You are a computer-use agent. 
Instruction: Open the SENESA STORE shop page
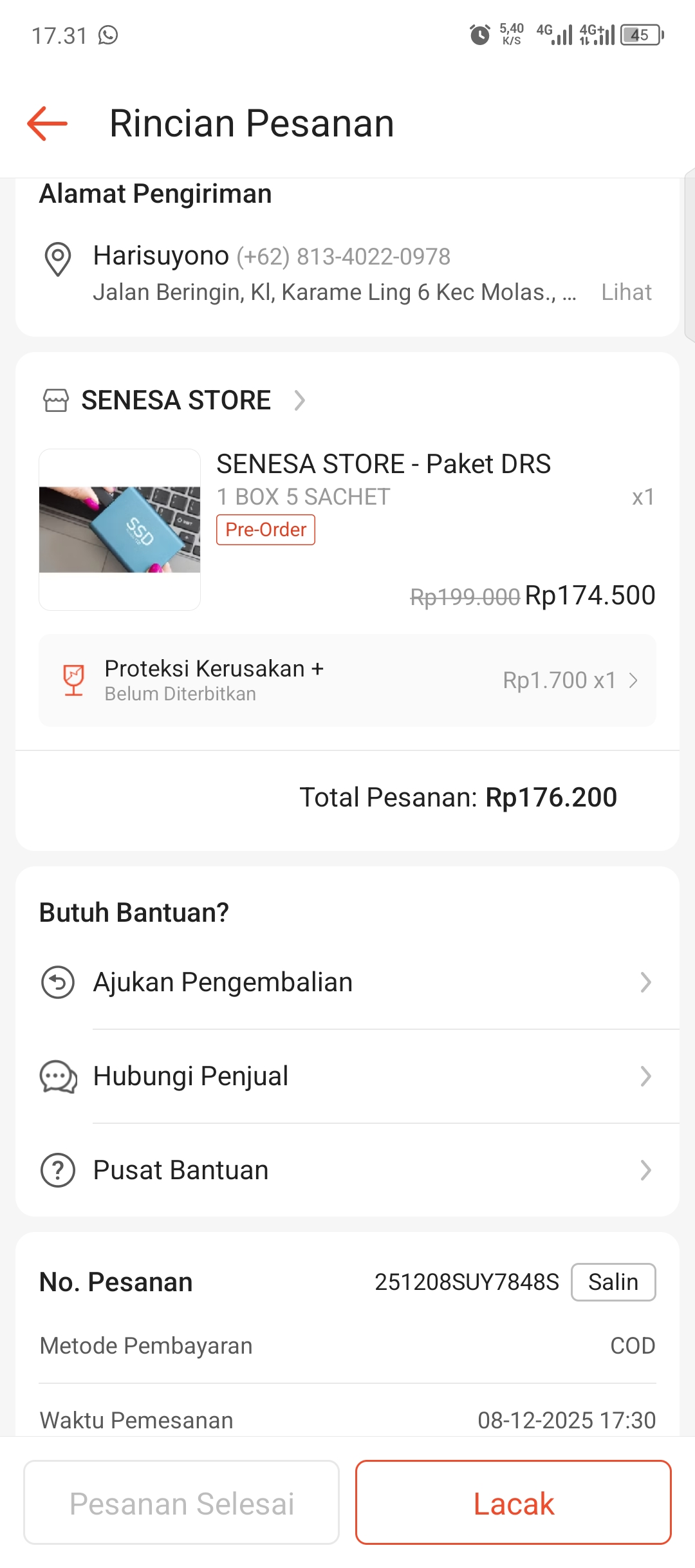175,400
